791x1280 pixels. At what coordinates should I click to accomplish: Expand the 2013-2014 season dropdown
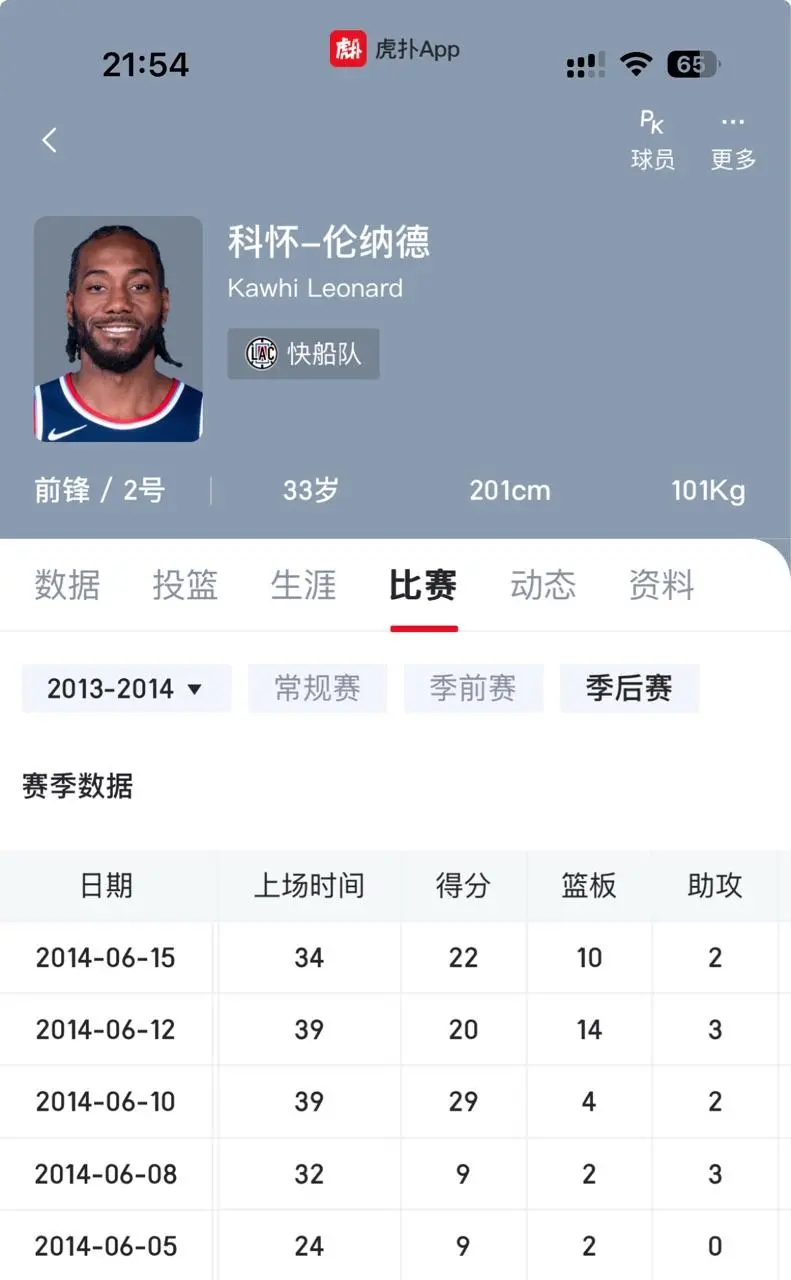pos(126,689)
